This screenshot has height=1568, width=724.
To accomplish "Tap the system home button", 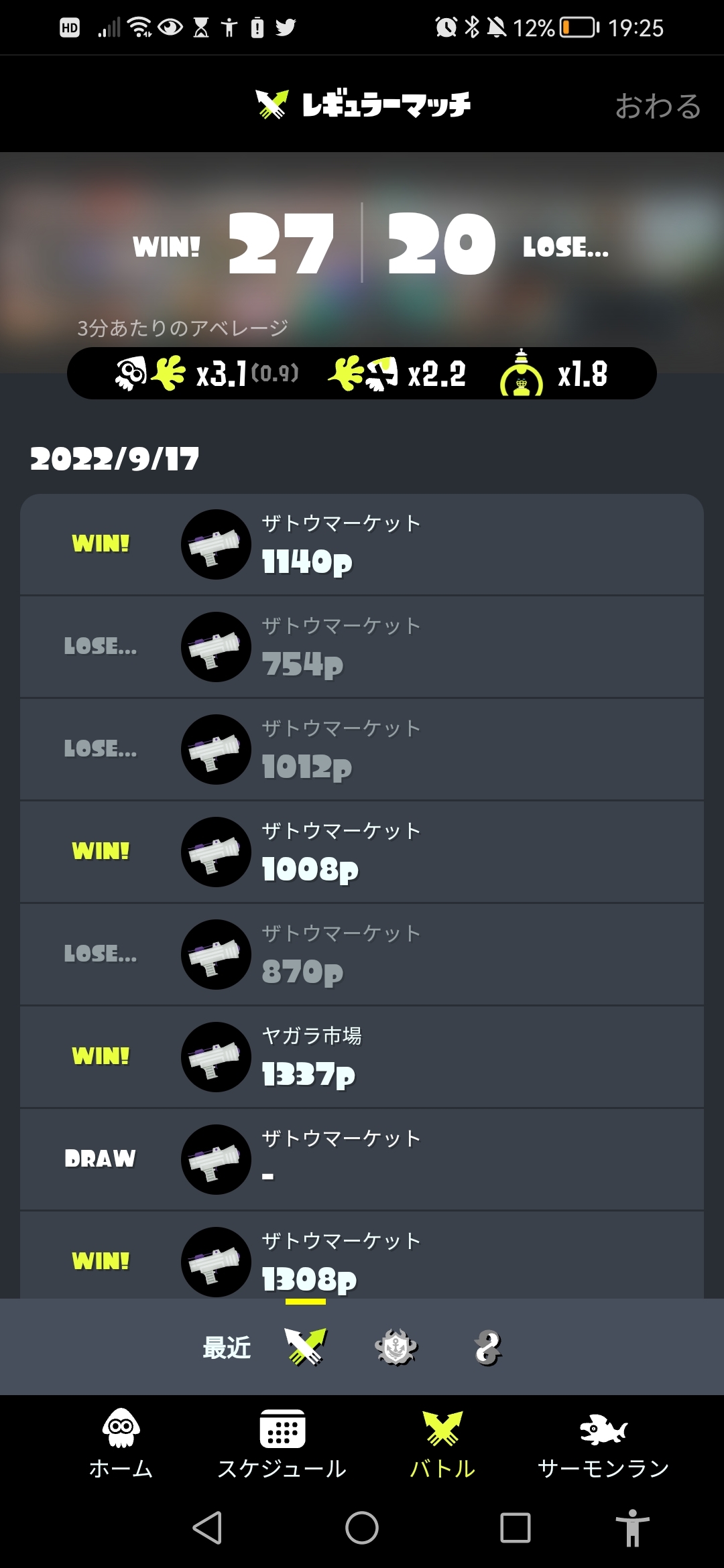I will (x=362, y=1528).
